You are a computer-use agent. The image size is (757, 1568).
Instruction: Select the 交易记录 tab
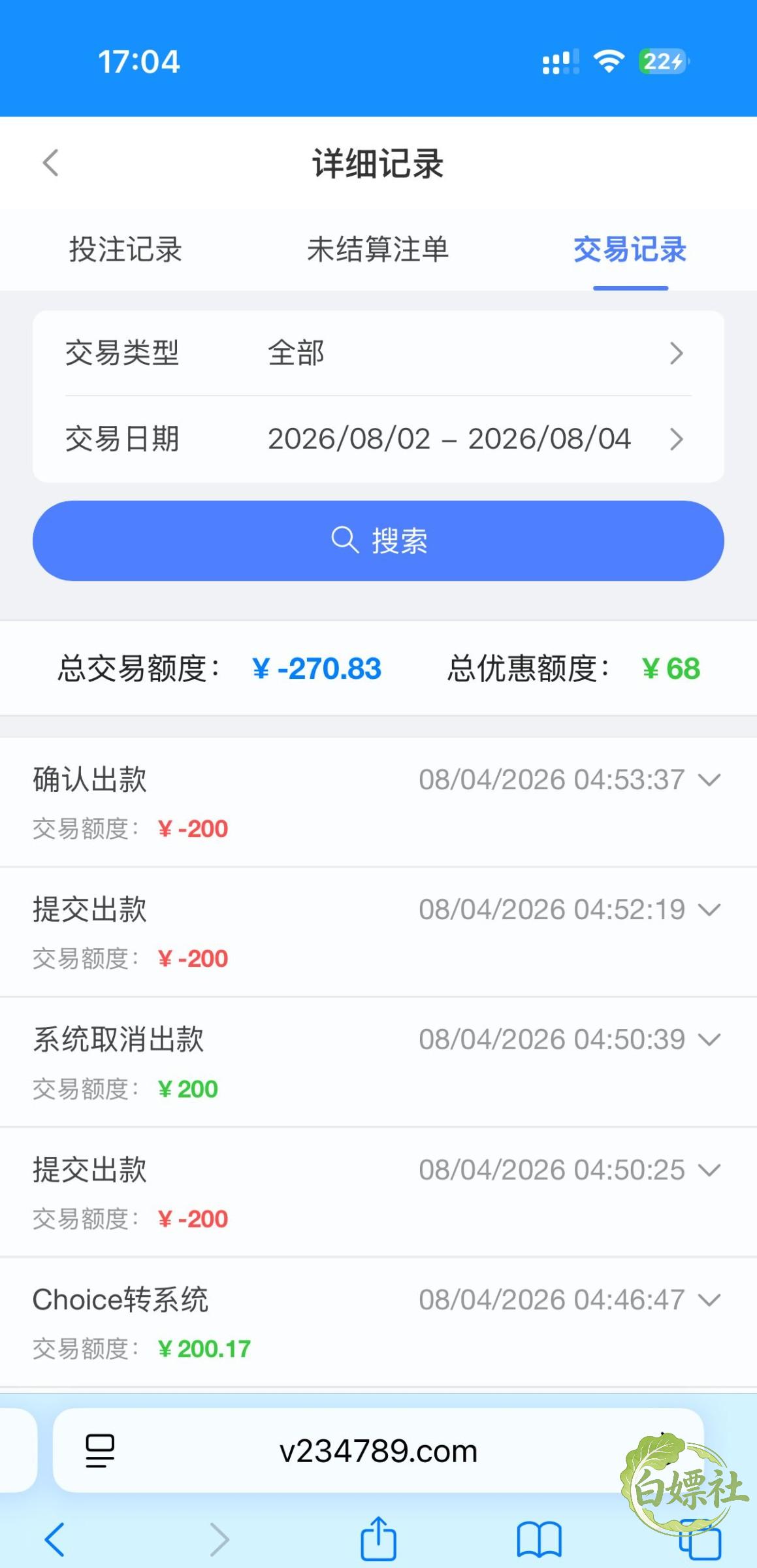point(630,250)
